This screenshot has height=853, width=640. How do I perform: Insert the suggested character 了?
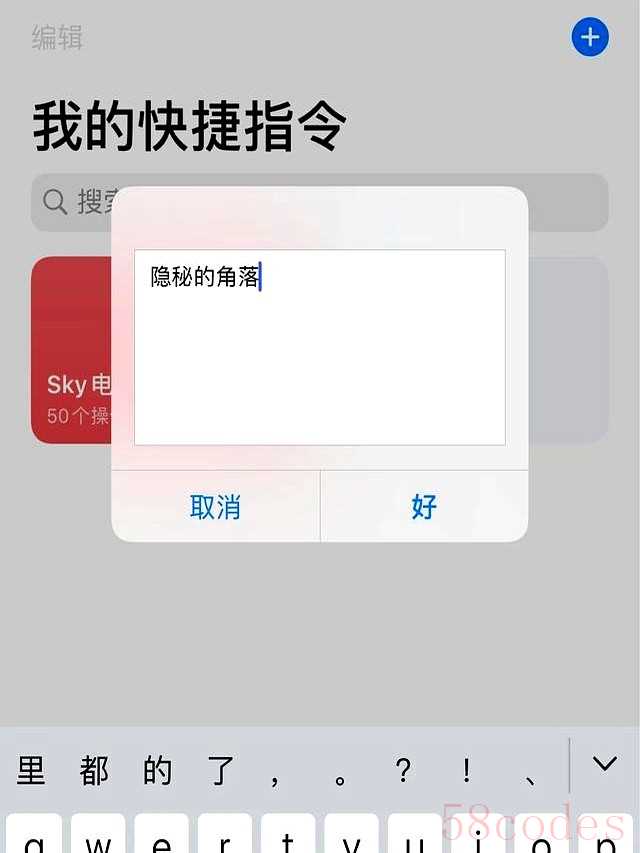click(220, 770)
